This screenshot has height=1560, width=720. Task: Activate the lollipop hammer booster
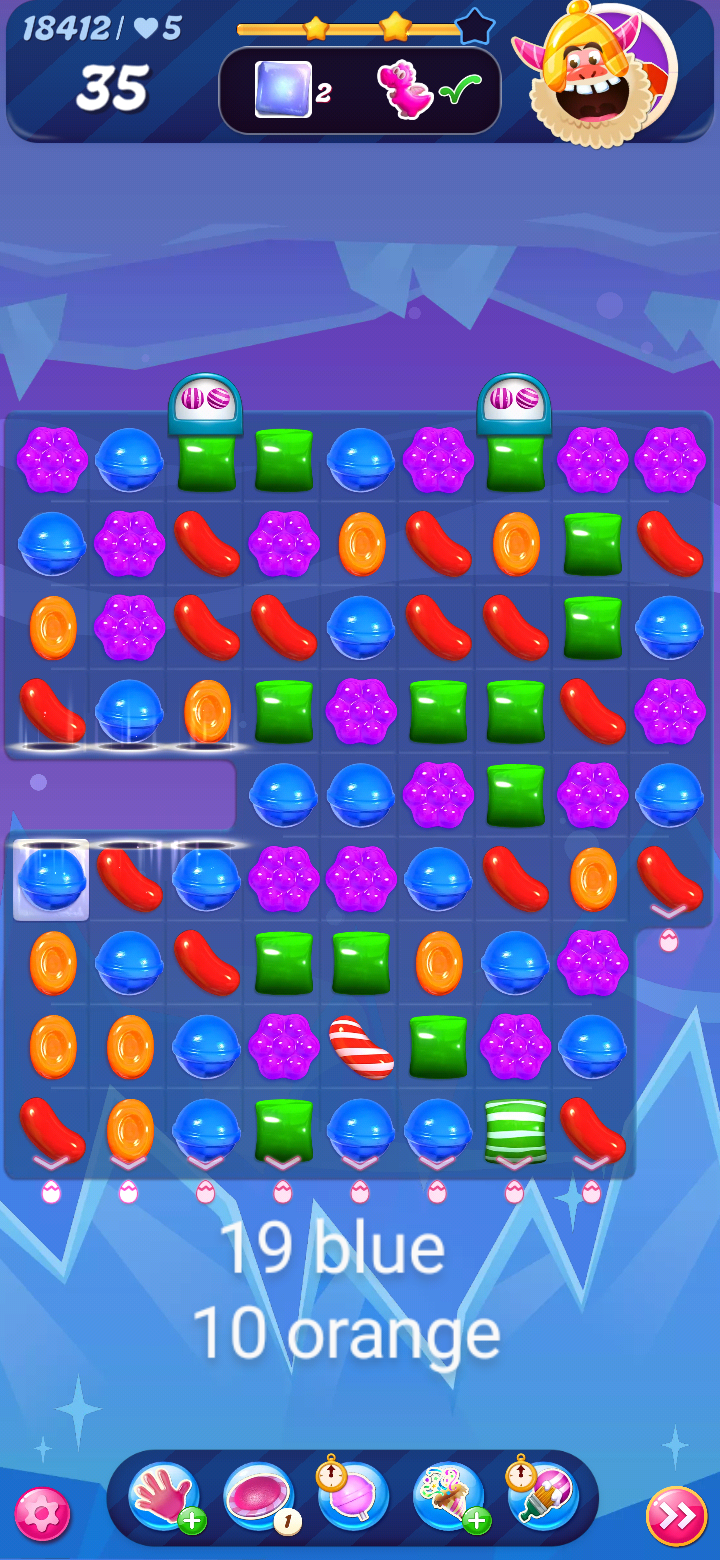(x=353, y=1497)
